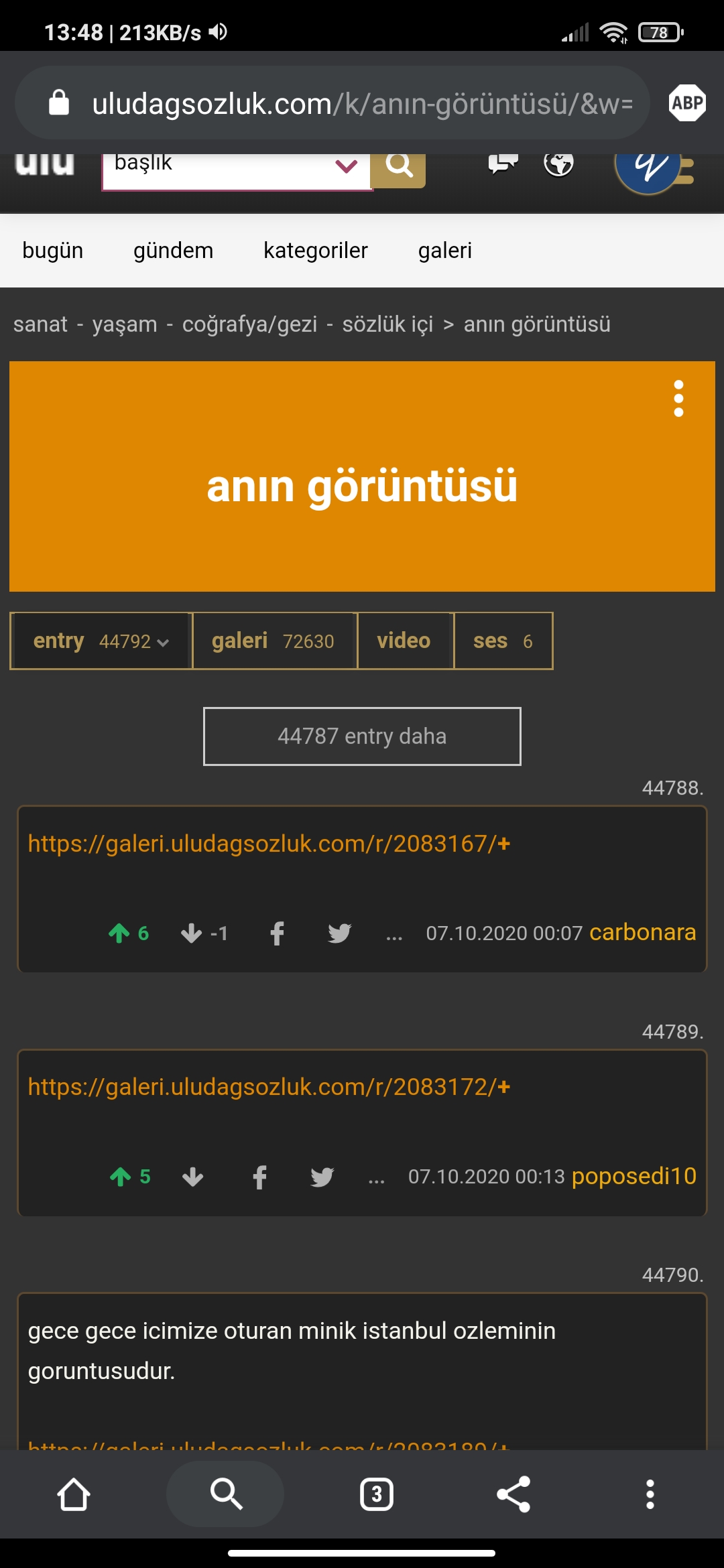Upvote carbonara's entry
724x1568 pixels.
[x=120, y=933]
